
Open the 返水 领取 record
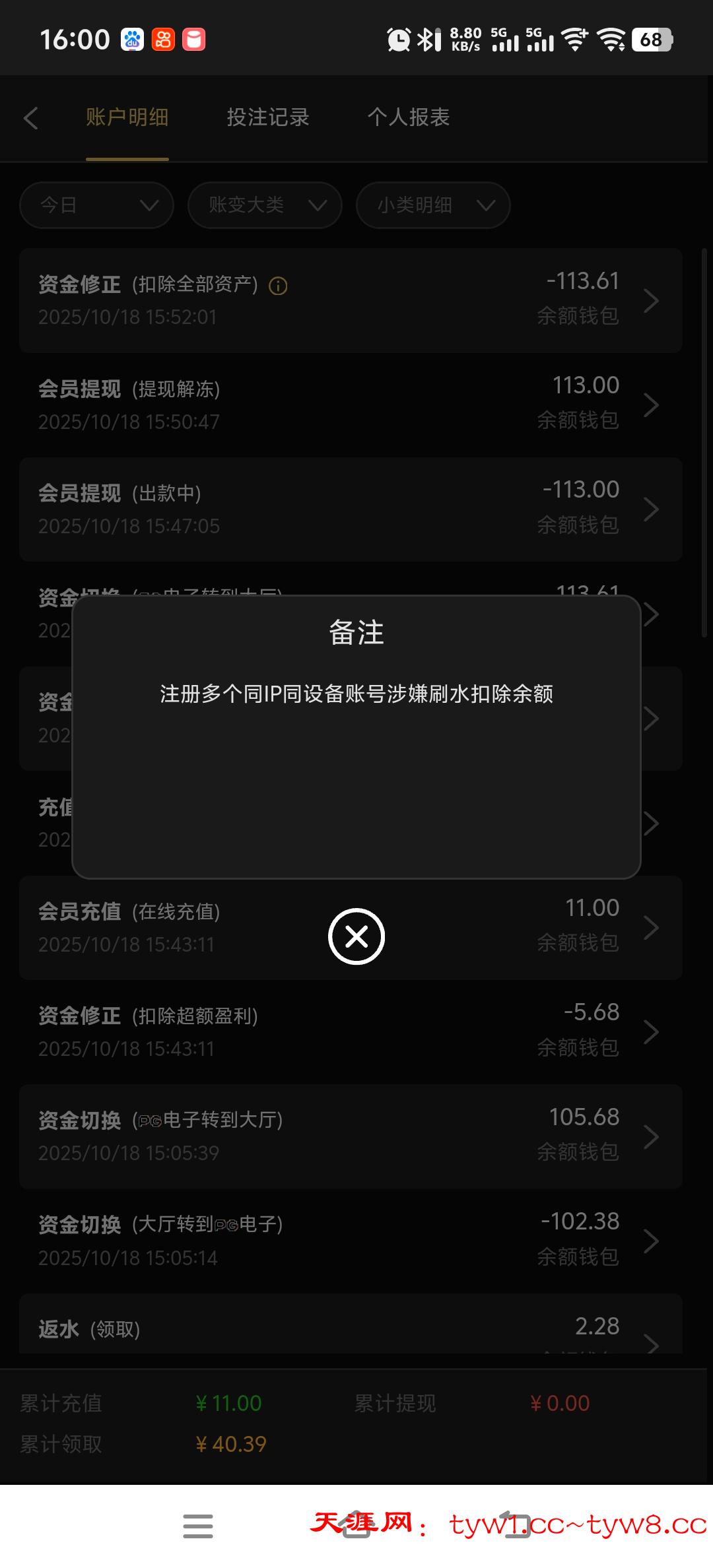(x=350, y=1330)
